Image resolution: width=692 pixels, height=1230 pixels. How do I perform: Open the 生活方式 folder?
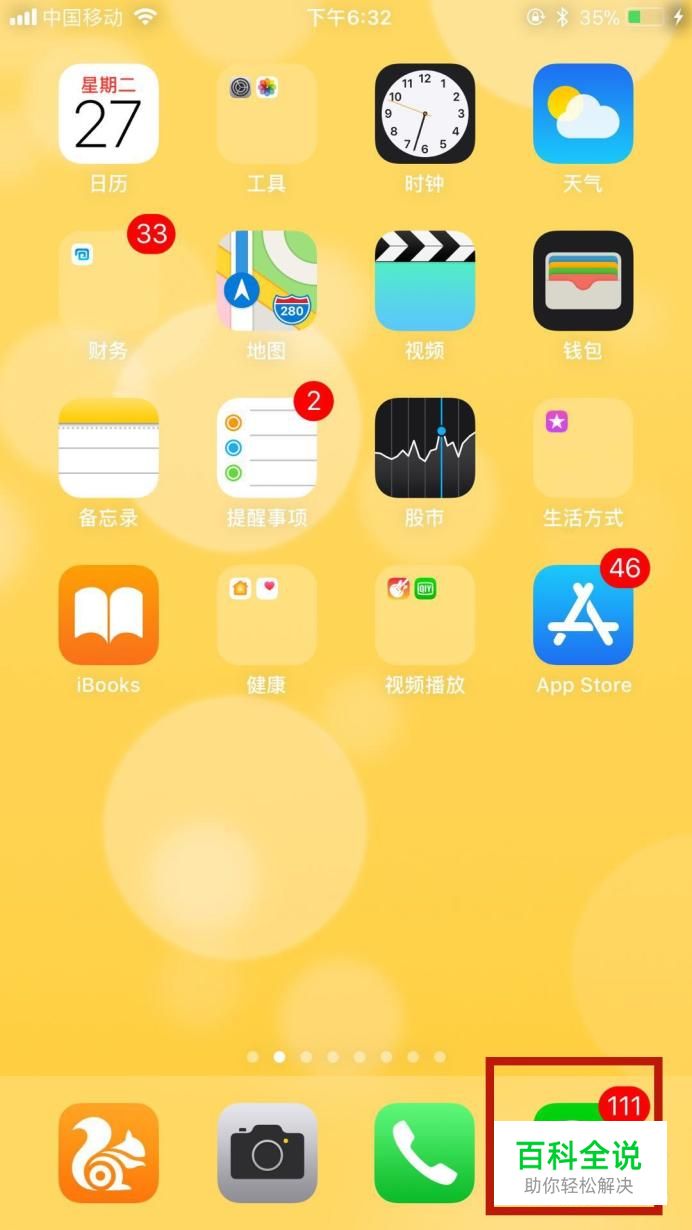pos(583,448)
